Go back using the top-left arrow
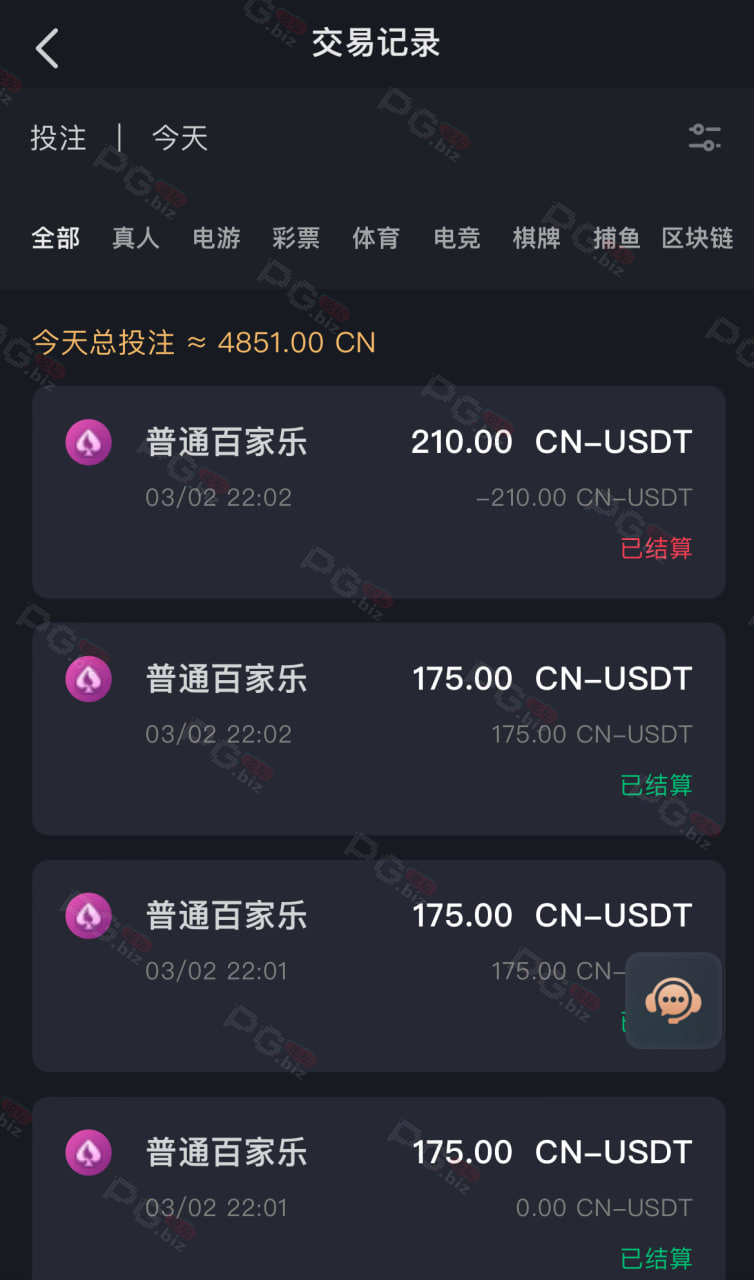 click(47, 48)
